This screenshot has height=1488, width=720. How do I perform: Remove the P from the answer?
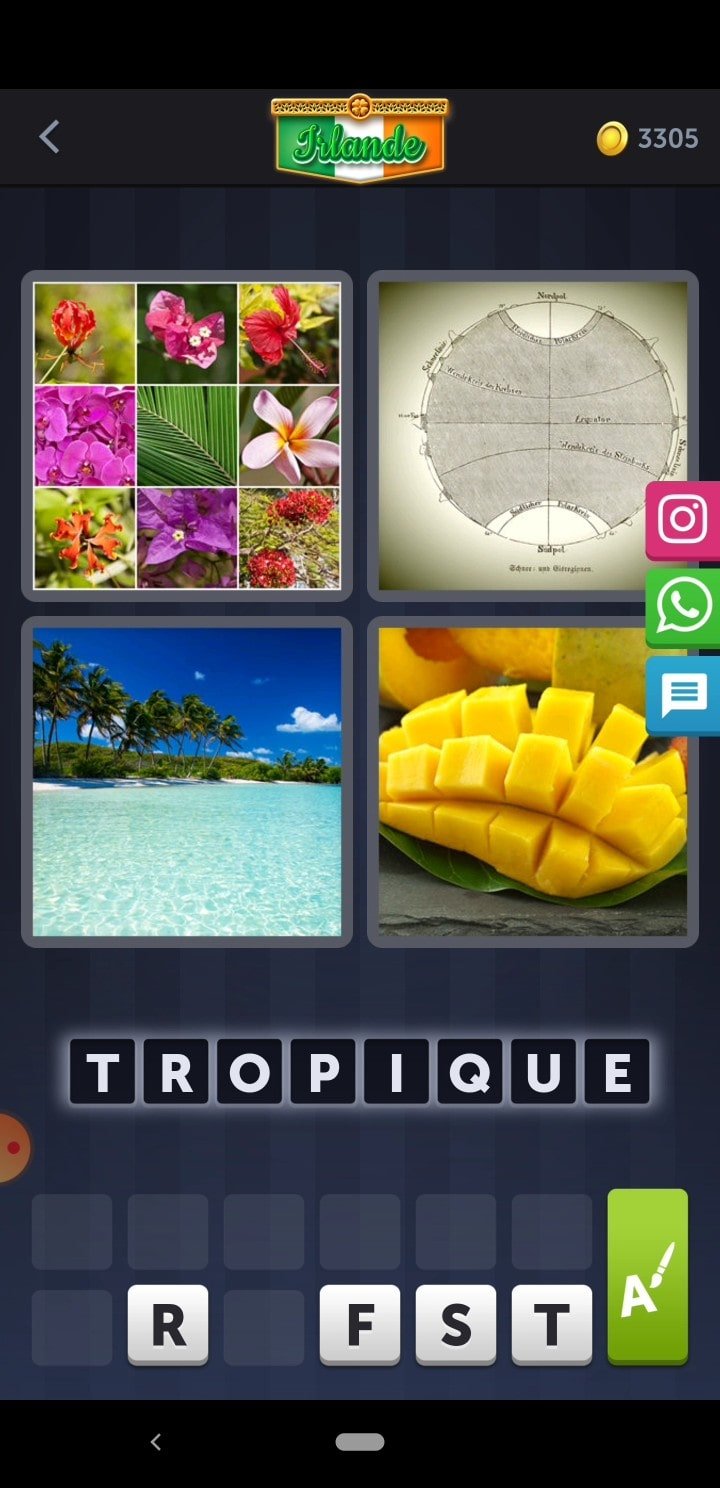click(323, 1071)
